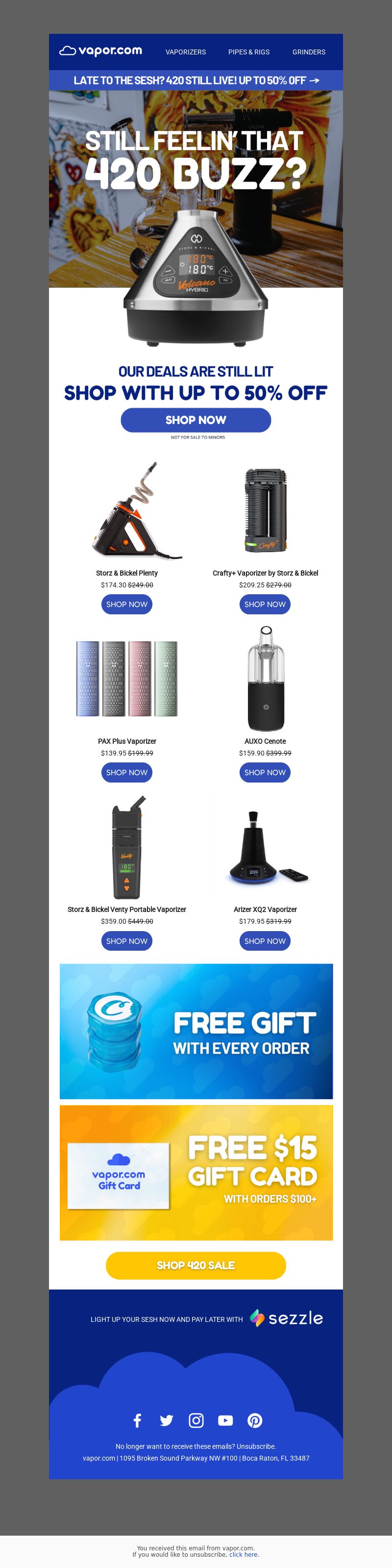Shop the Storz & Bickel Venty Vaporizer
Image resolution: width=392 pixels, height=1568 pixels.
coord(126,941)
